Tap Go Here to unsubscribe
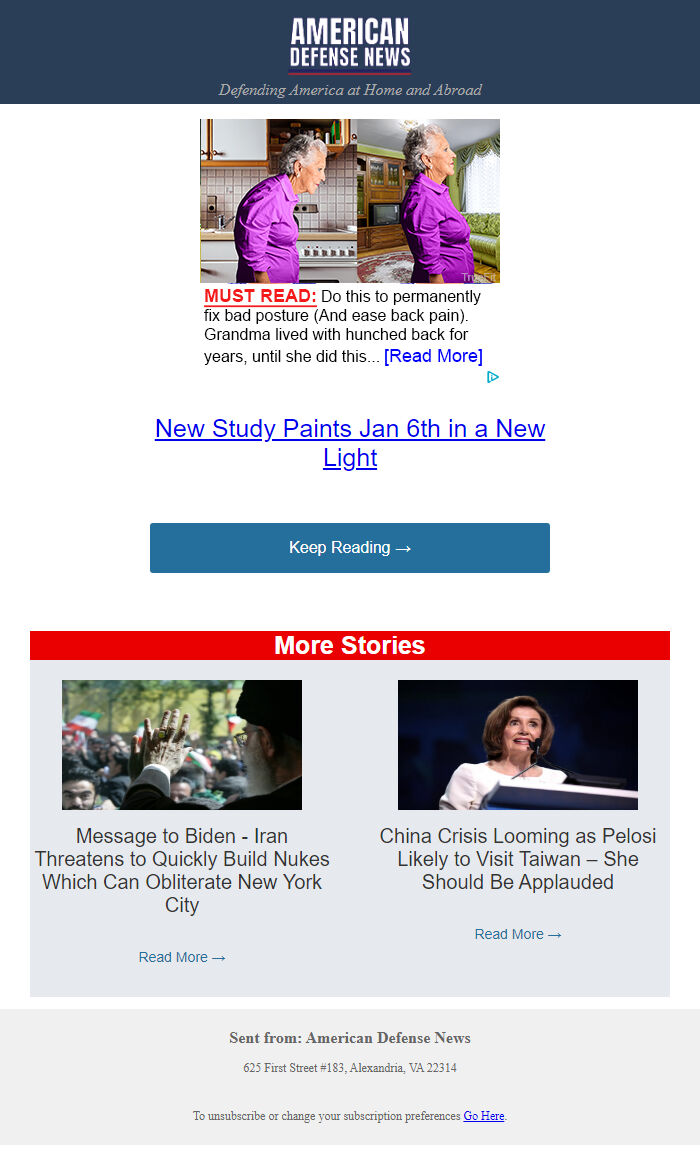This screenshot has height=1163, width=700. (x=483, y=1116)
